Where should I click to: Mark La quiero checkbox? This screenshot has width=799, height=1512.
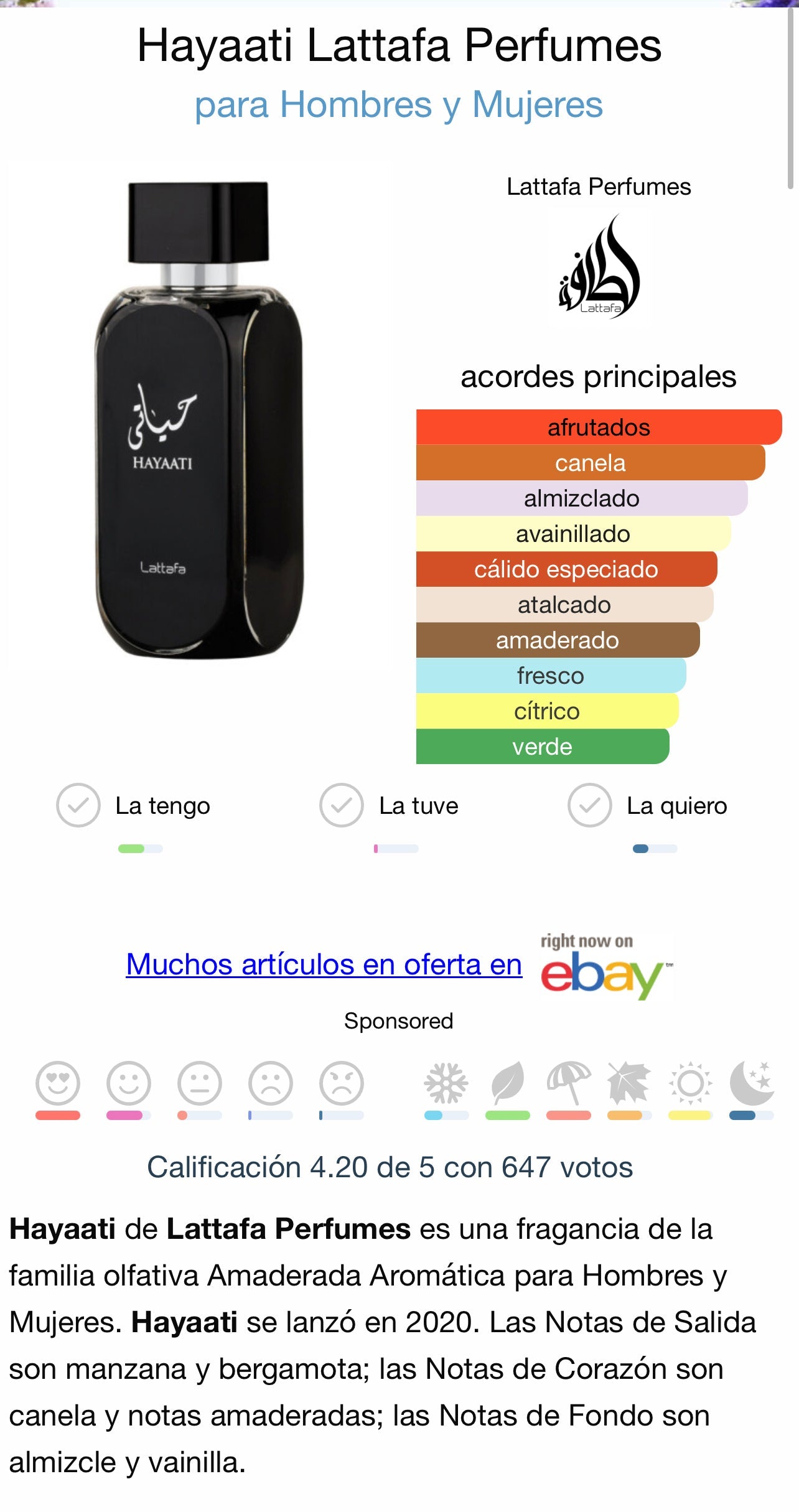[589, 805]
